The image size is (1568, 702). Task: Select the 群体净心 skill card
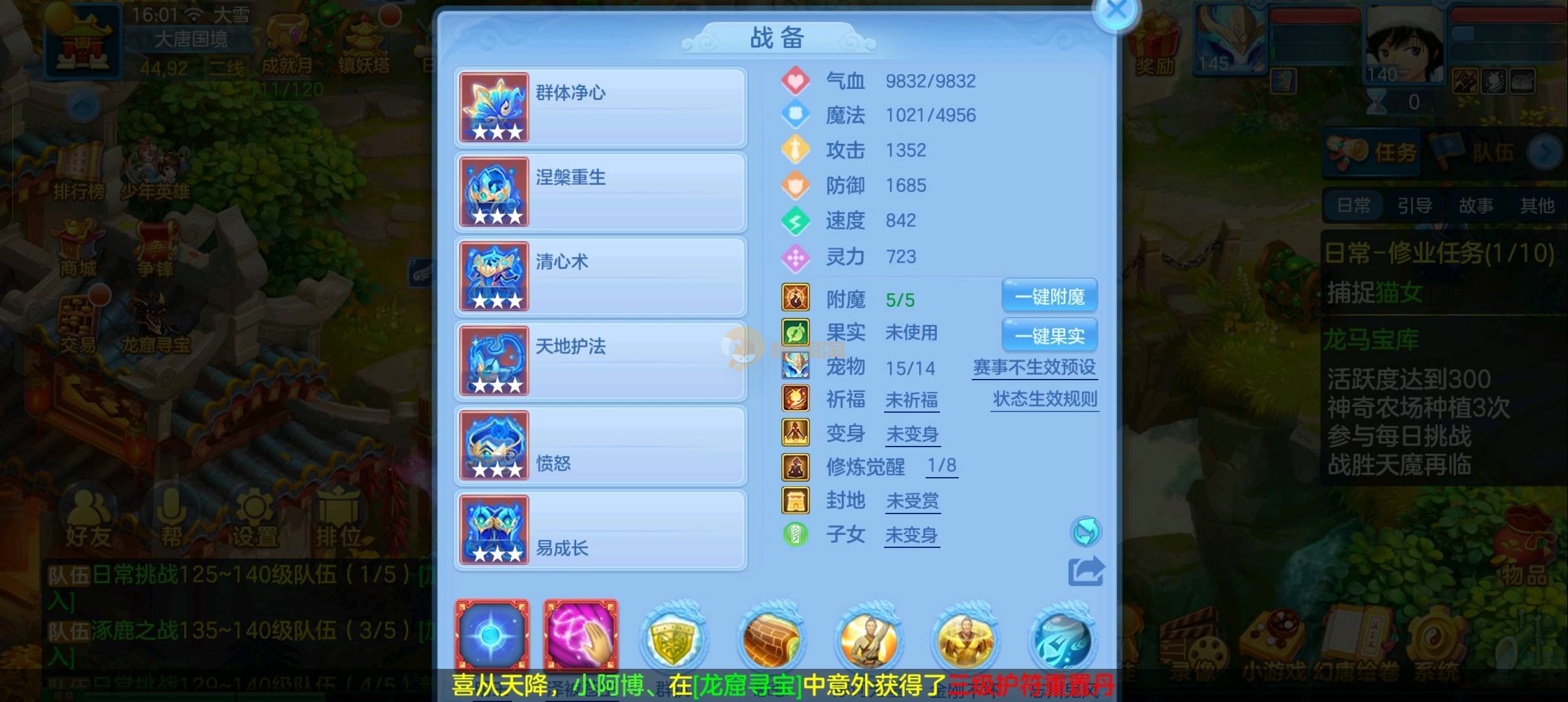[x=600, y=108]
